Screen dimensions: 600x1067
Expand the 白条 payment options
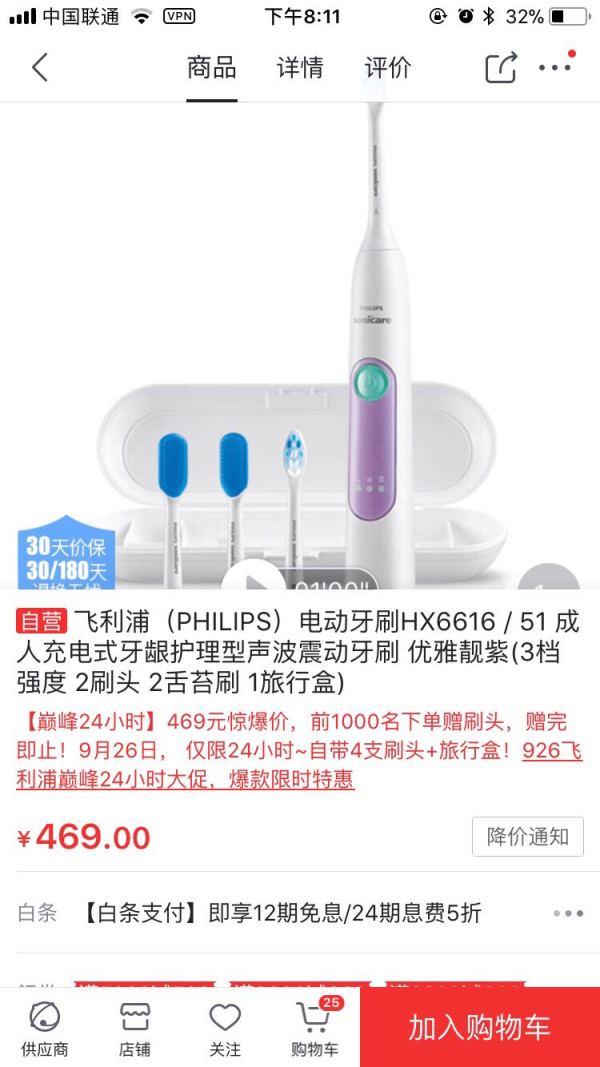click(566, 913)
